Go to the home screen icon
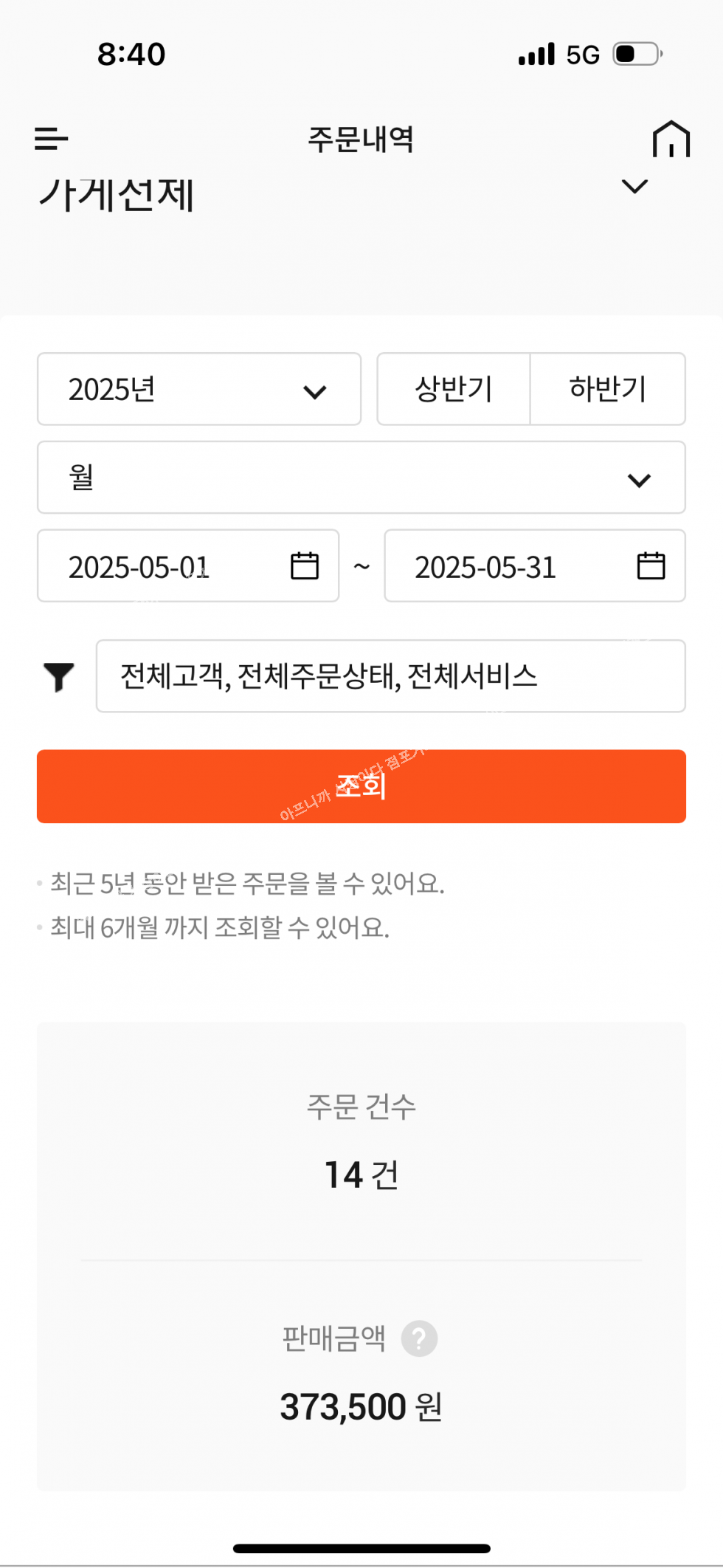This screenshot has width=723, height=1568. click(671, 139)
